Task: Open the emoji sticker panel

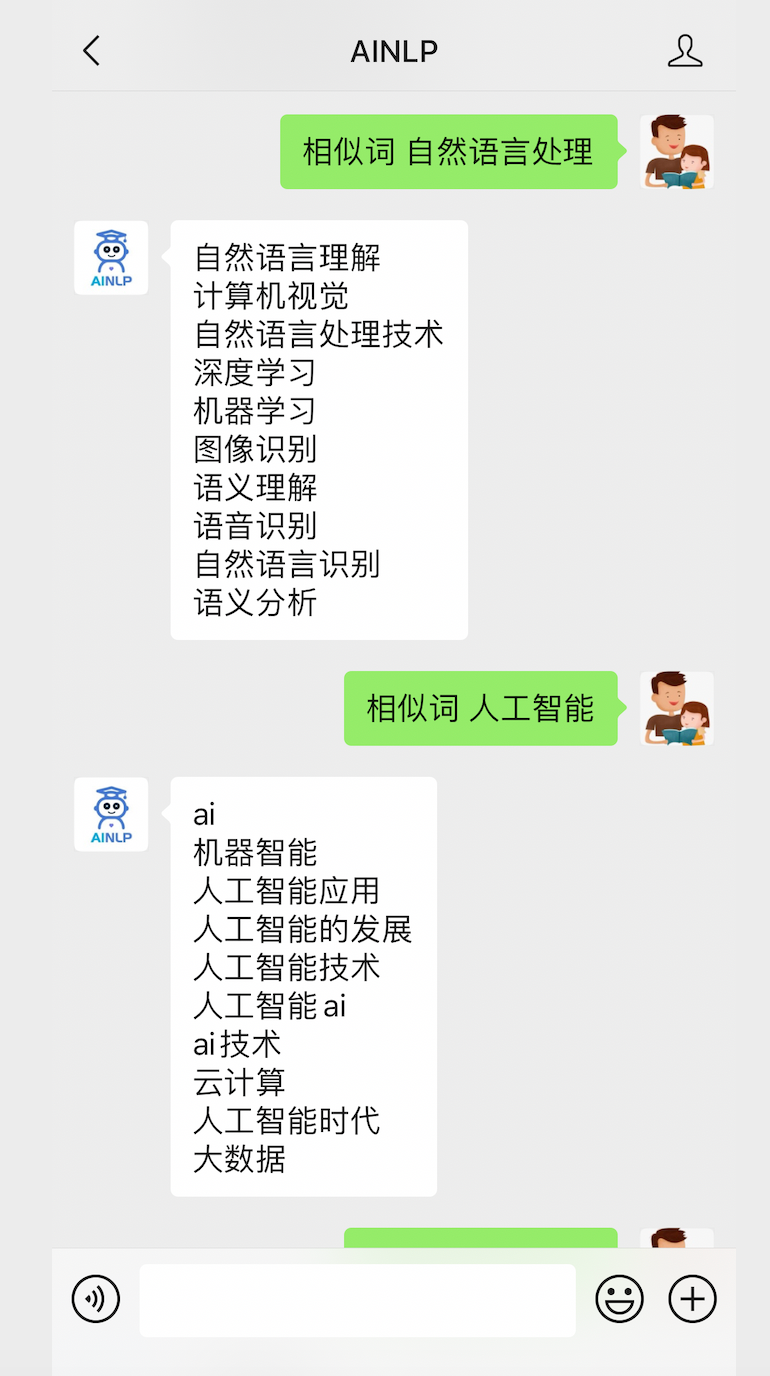Action: (619, 1299)
